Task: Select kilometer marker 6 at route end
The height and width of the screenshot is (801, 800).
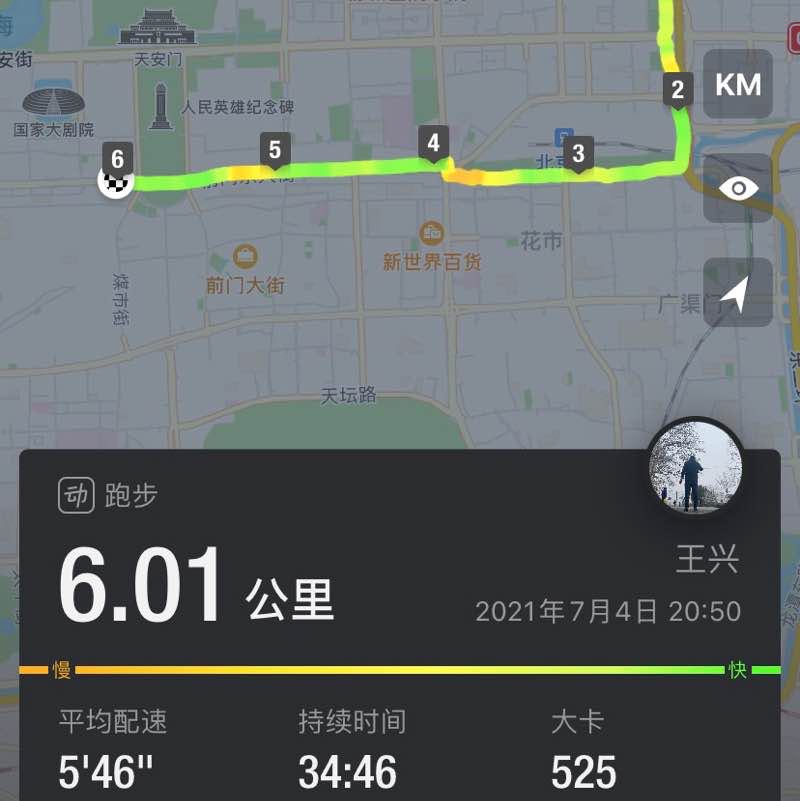Action: point(119,157)
